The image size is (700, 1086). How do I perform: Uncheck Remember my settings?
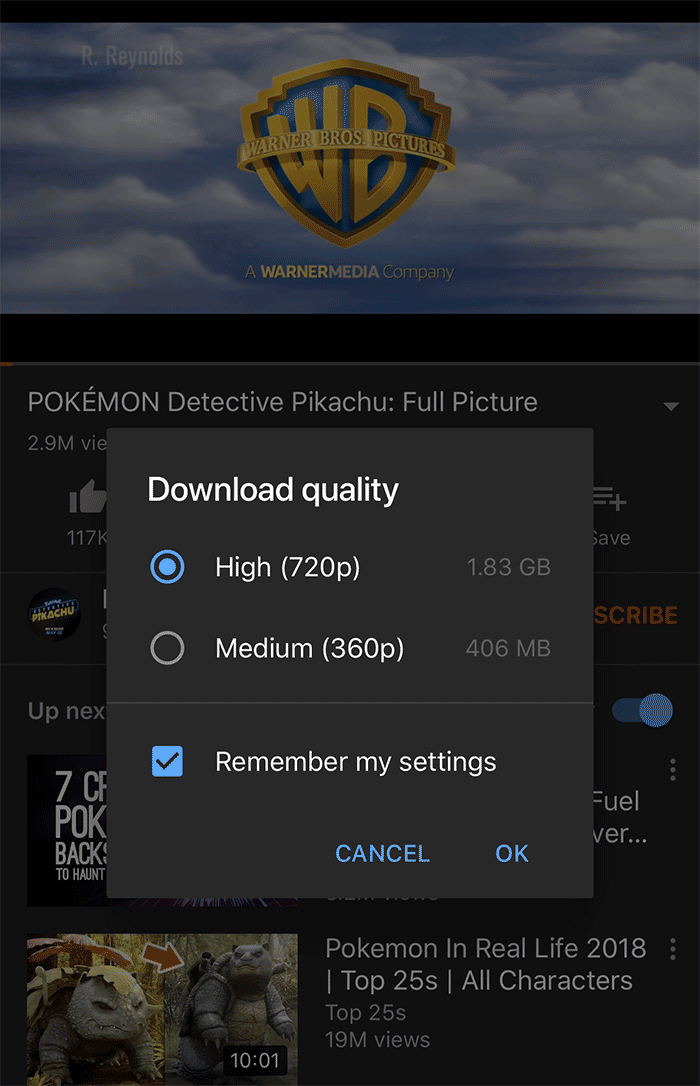(167, 762)
